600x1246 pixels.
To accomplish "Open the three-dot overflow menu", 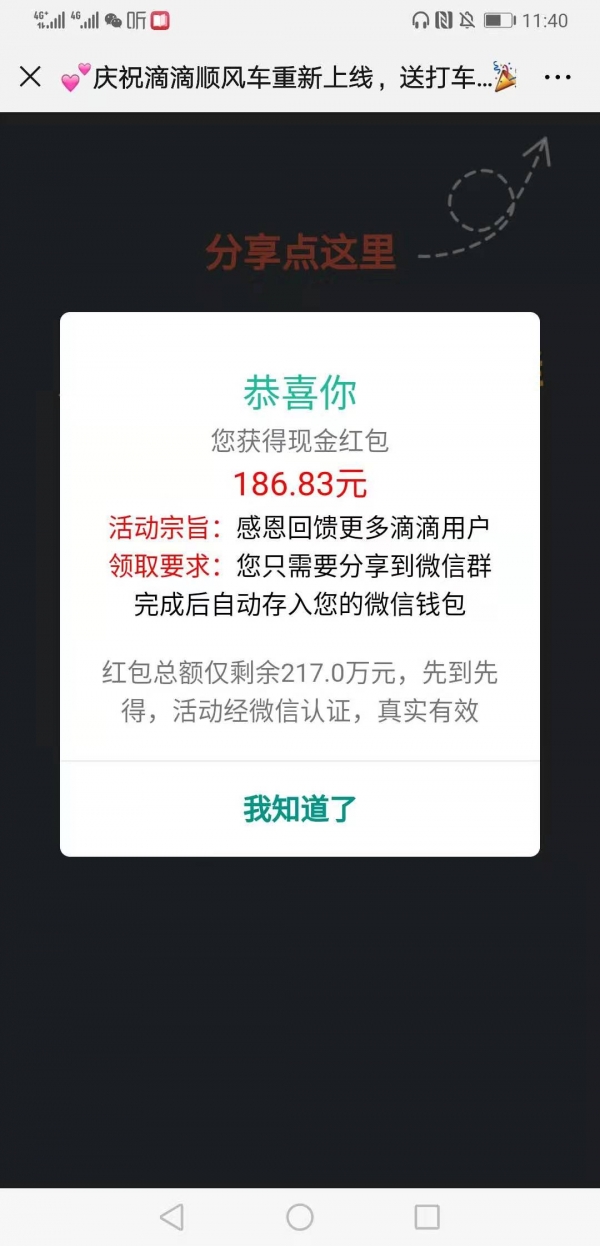I will 557,77.
